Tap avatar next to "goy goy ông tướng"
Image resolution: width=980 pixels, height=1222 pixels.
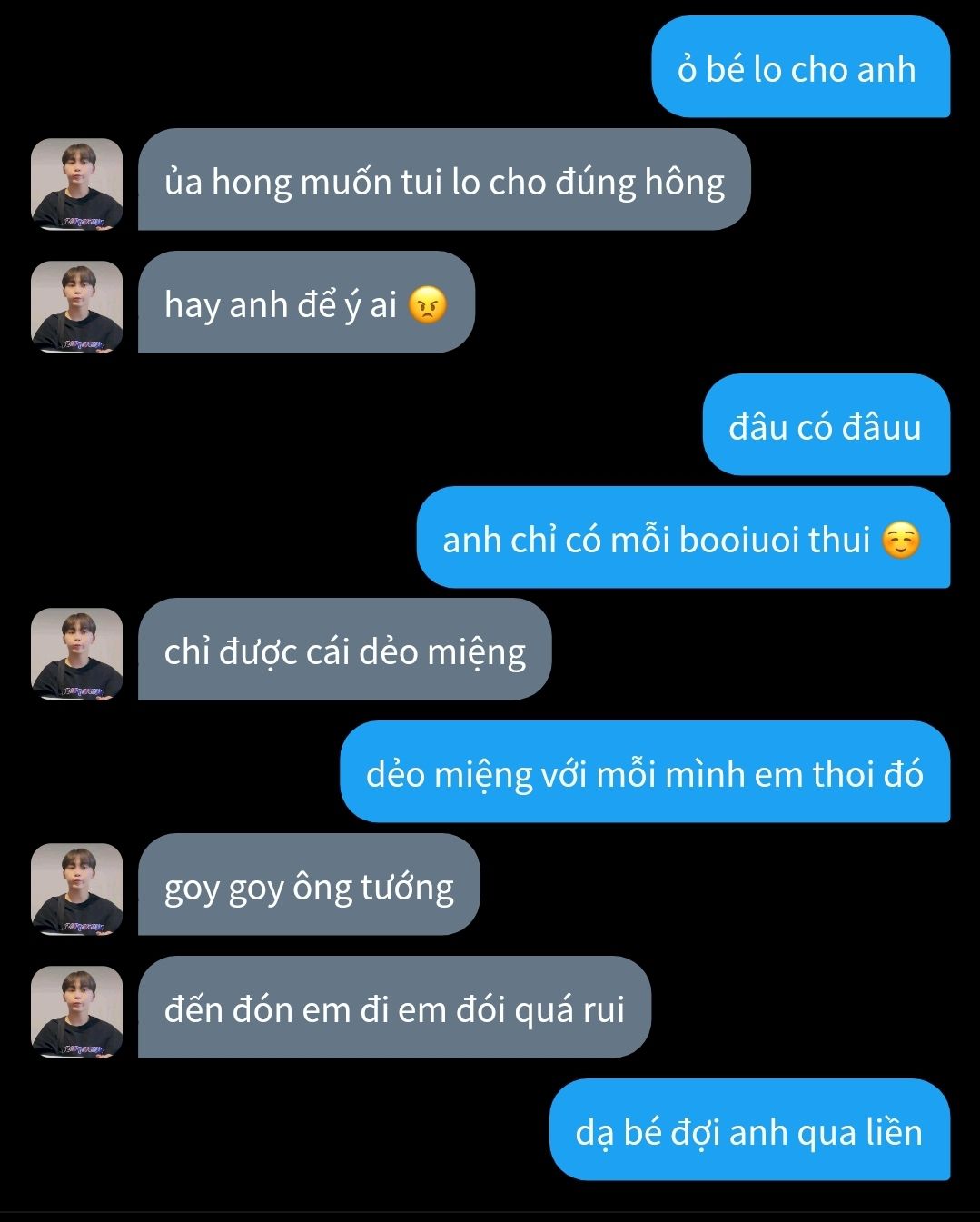point(77,889)
